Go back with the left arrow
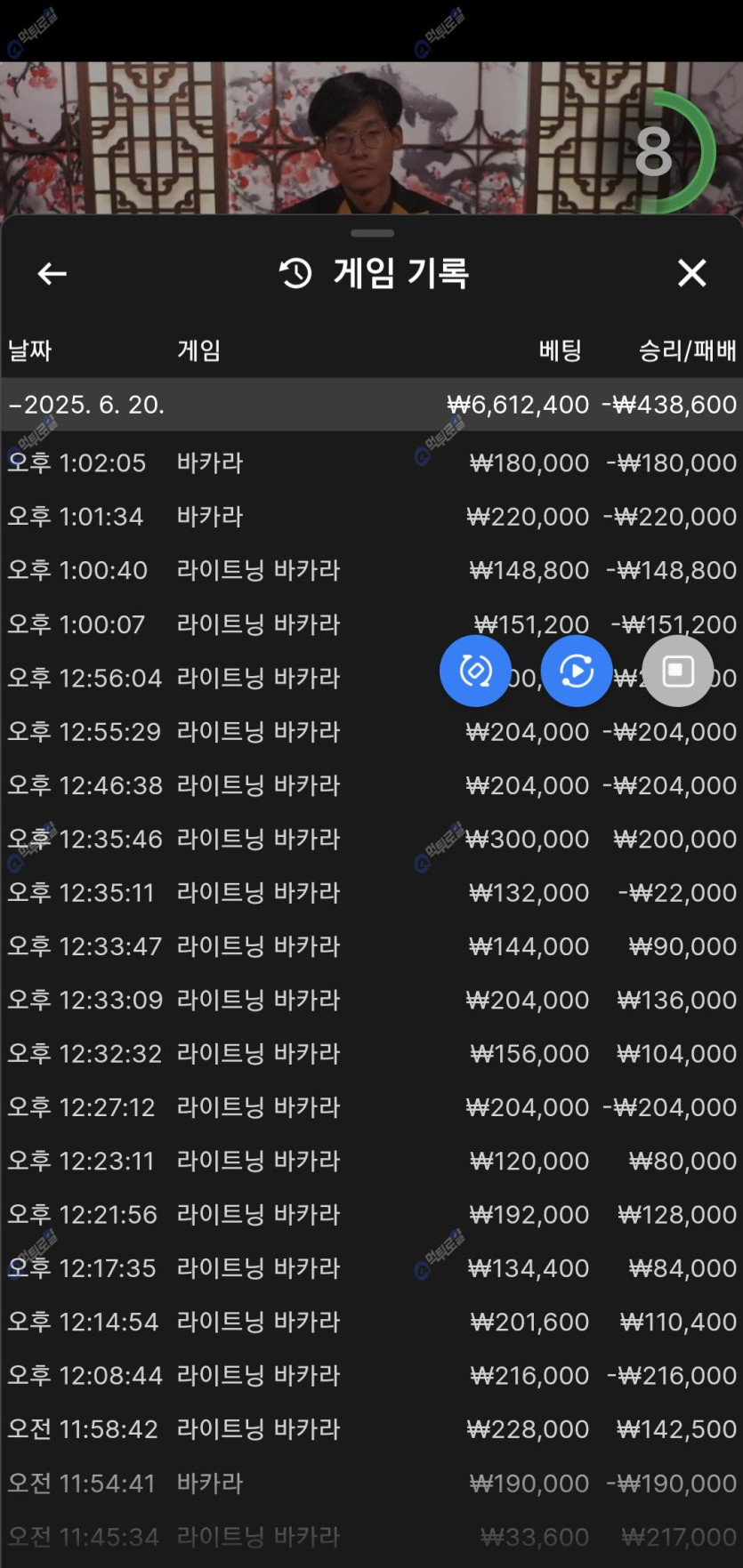The image size is (743, 1568). coord(52,273)
